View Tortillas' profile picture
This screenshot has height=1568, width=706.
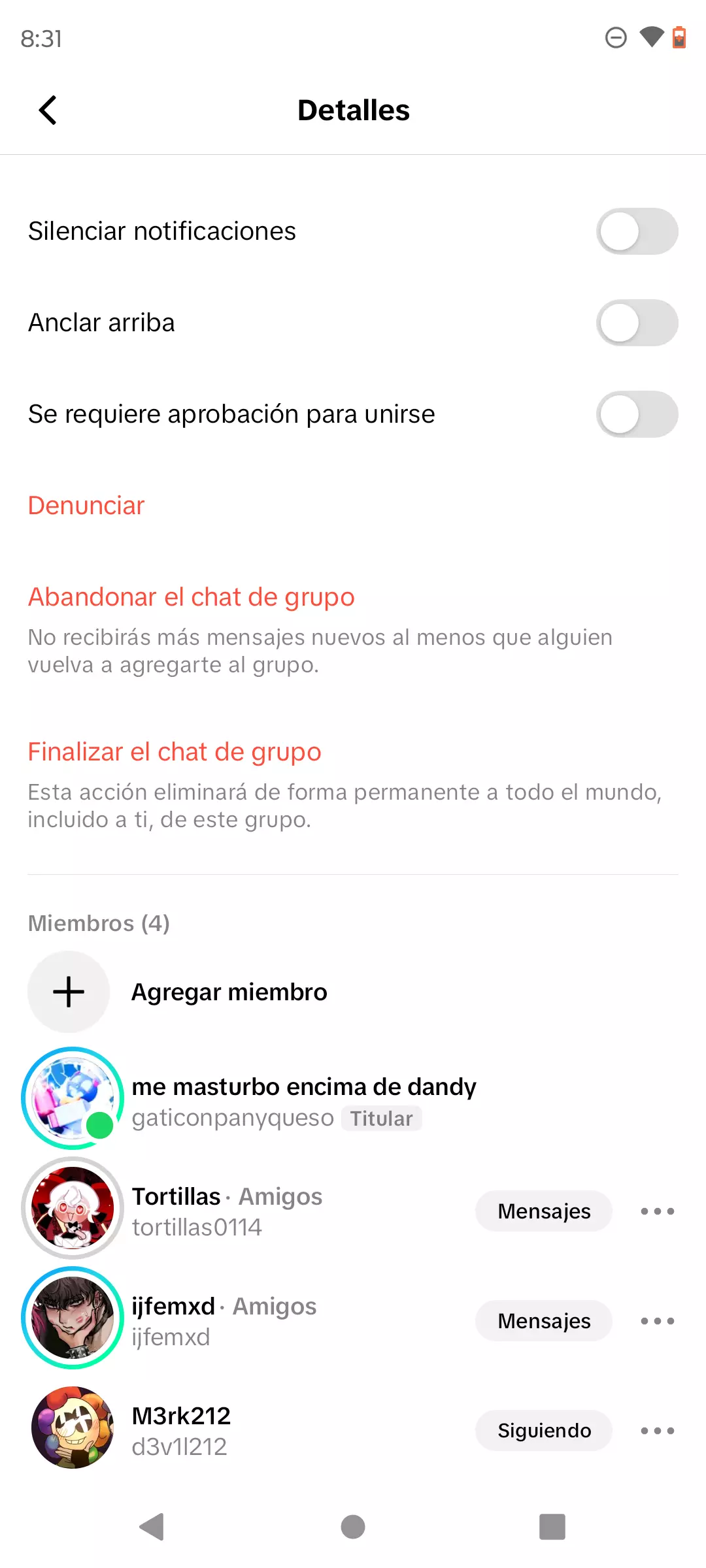[x=73, y=1208]
